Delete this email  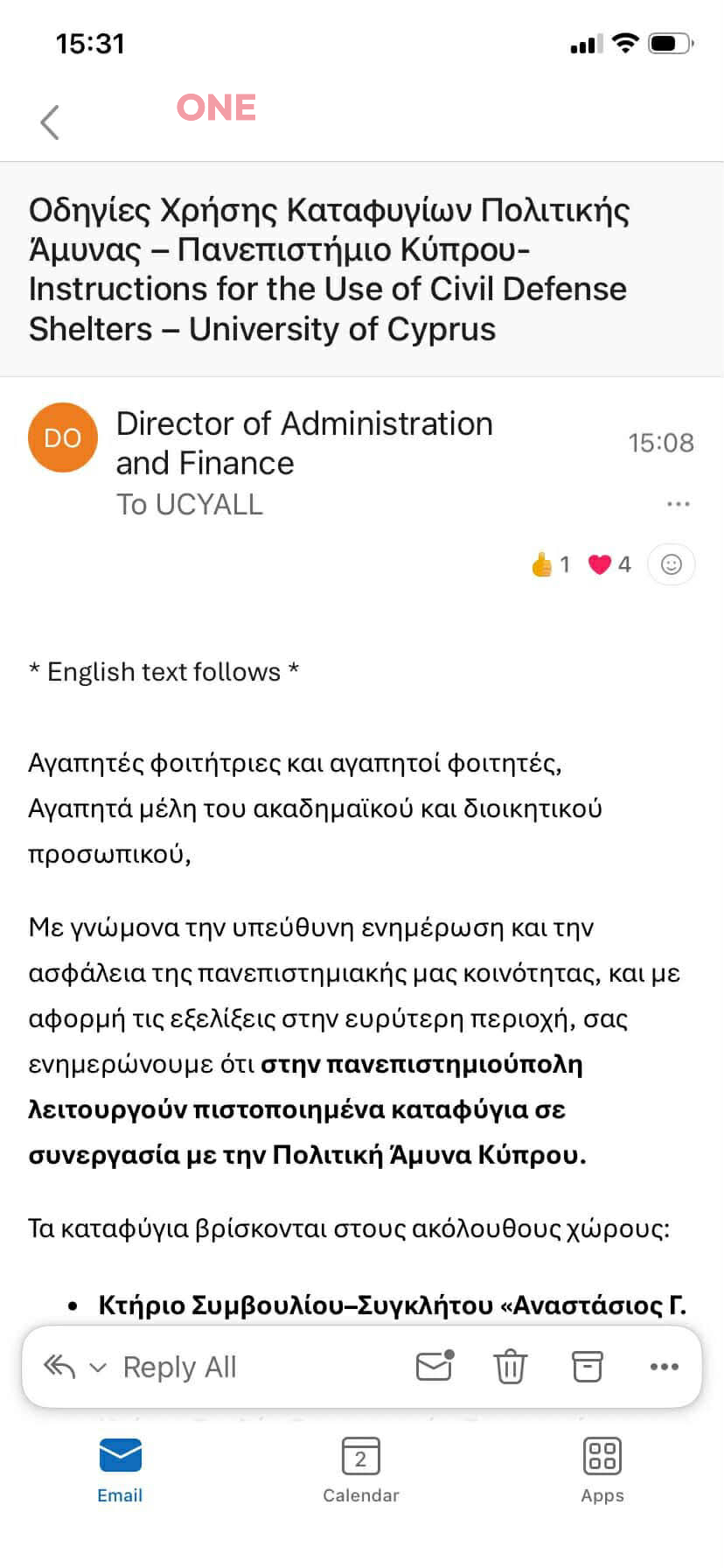coord(511,1366)
